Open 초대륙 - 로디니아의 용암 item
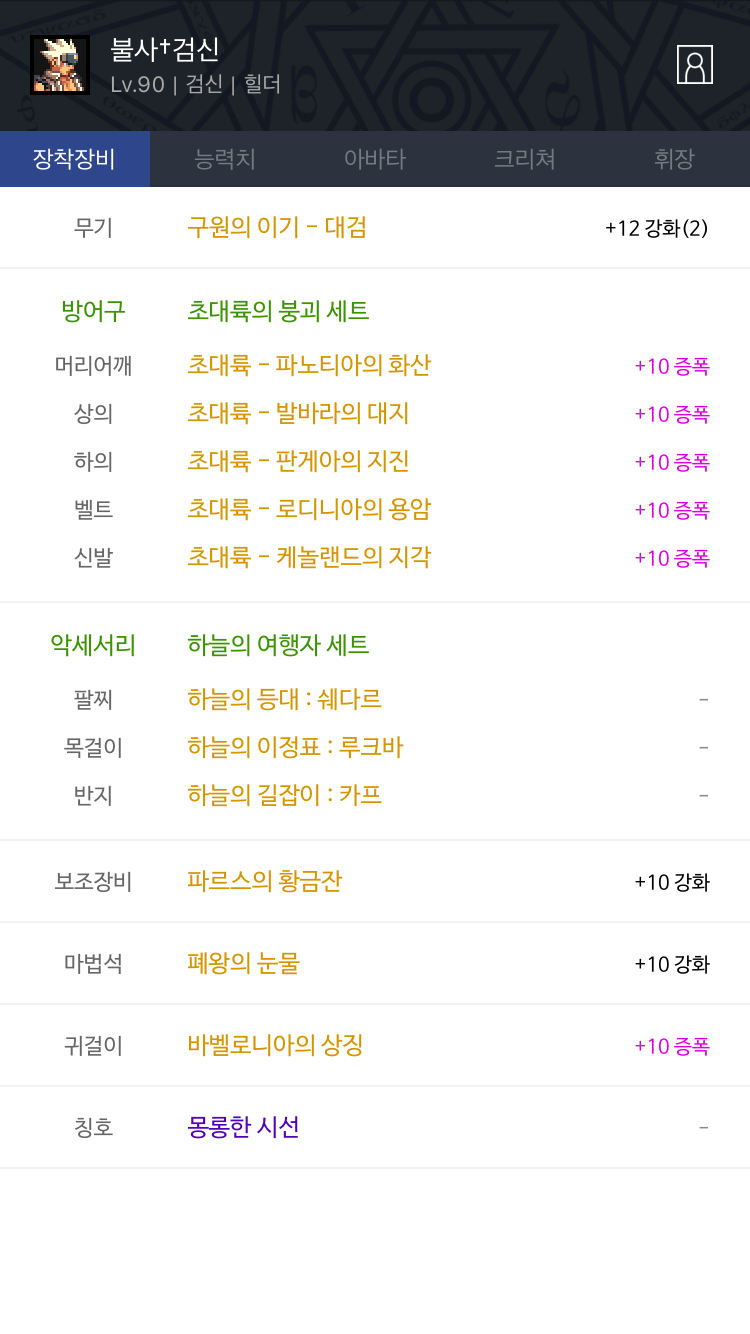 [309, 509]
